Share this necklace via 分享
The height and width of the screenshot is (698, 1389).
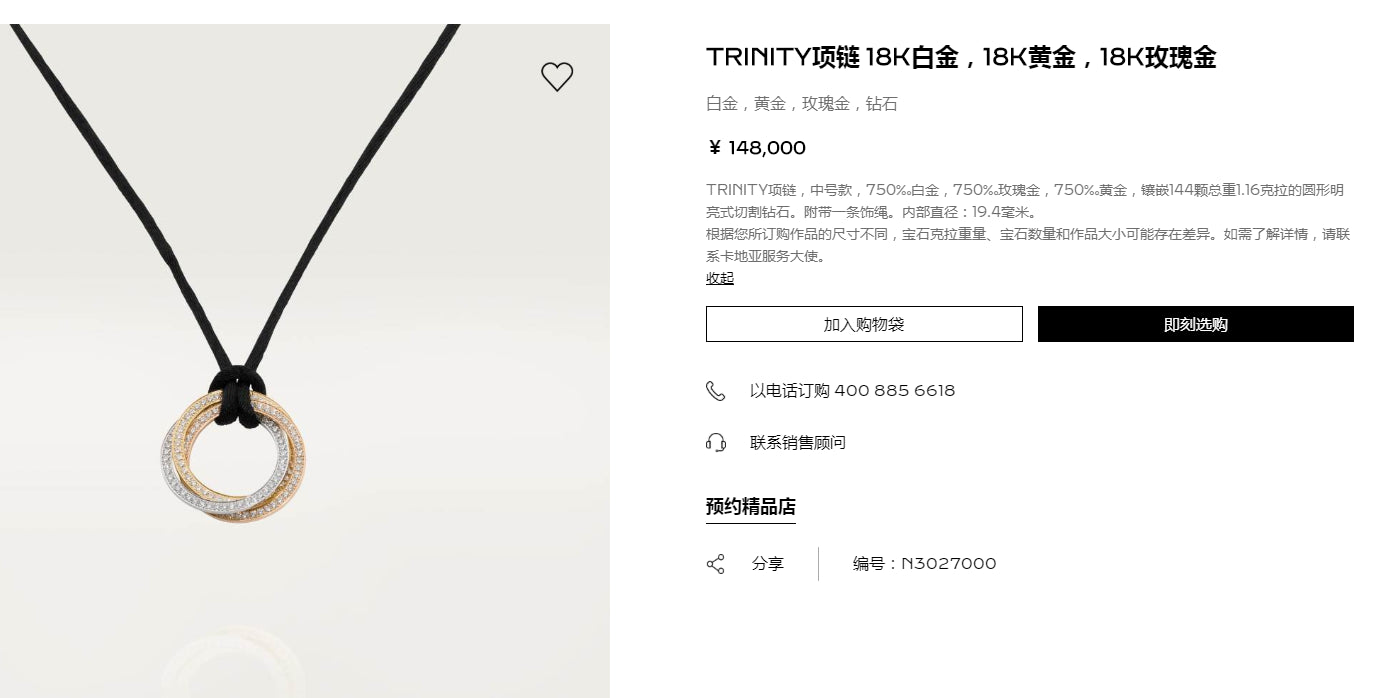coord(767,564)
